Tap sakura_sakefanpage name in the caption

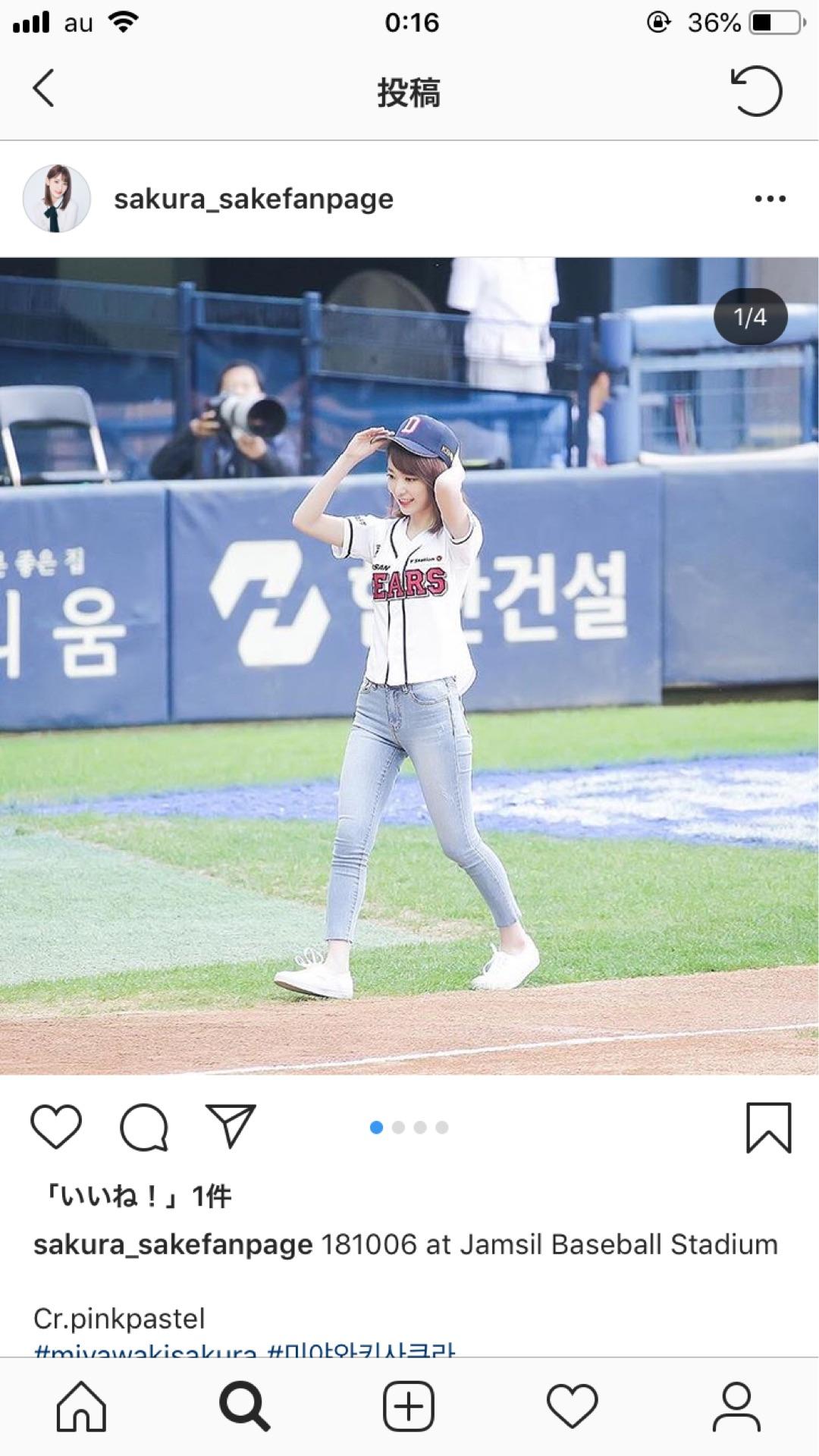click(173, 1244)
